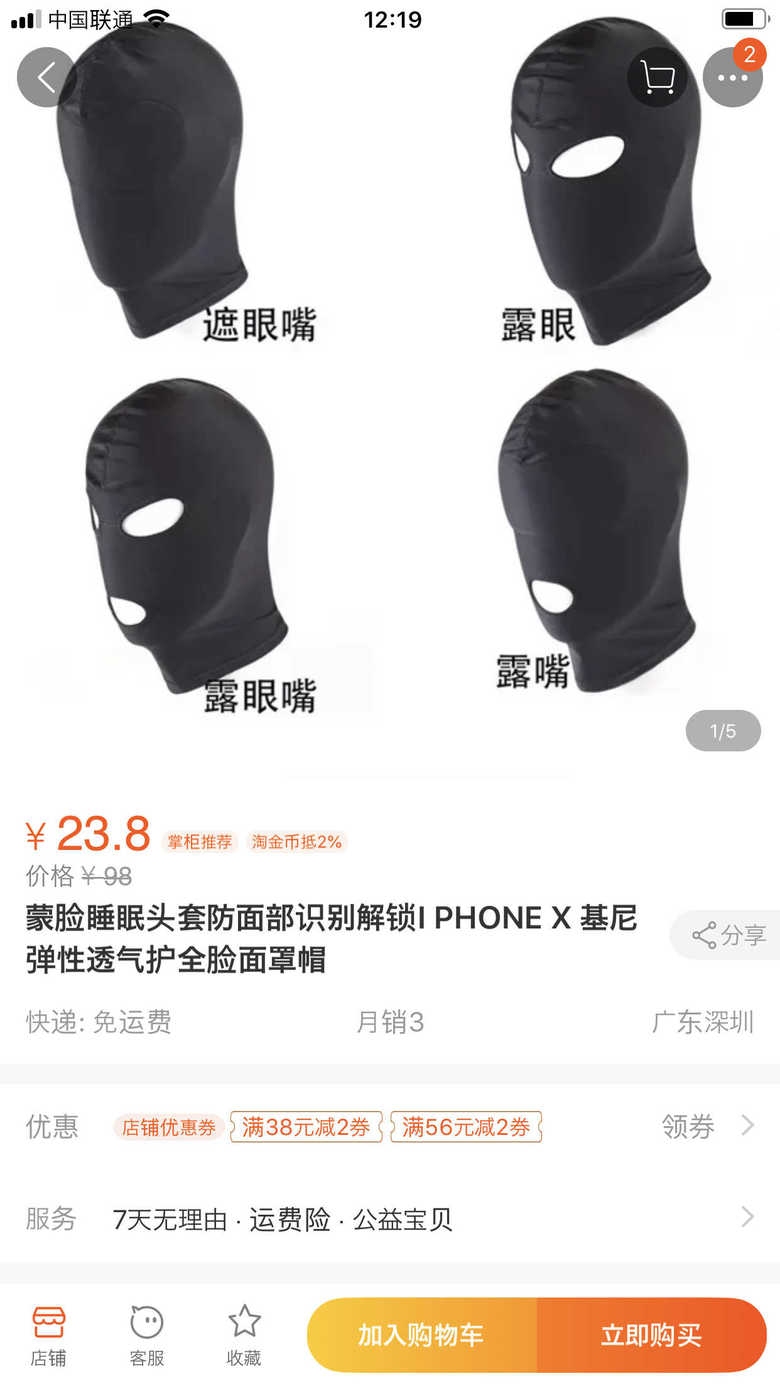Open the 服务 service details row

(390, 1218)
